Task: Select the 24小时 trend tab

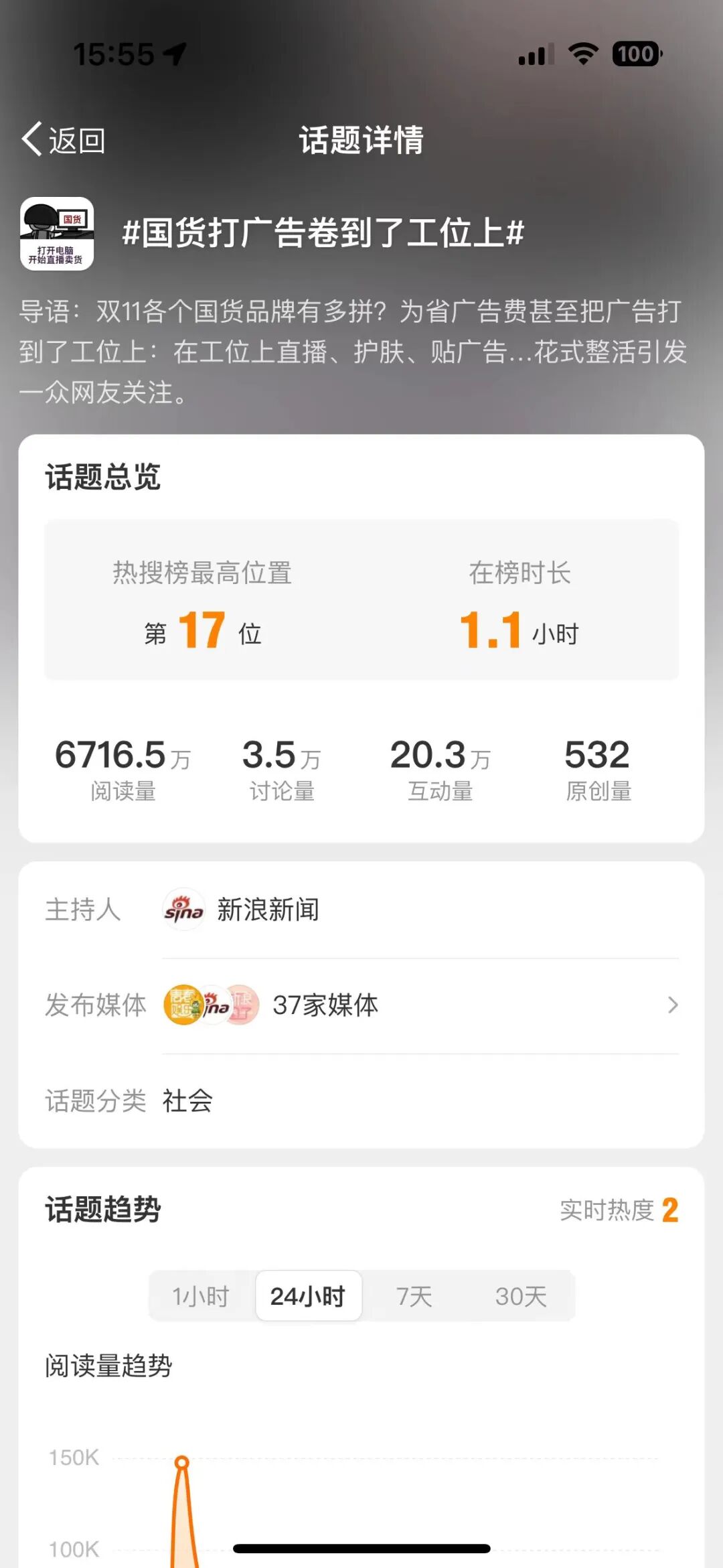Action: point(308,1296)
